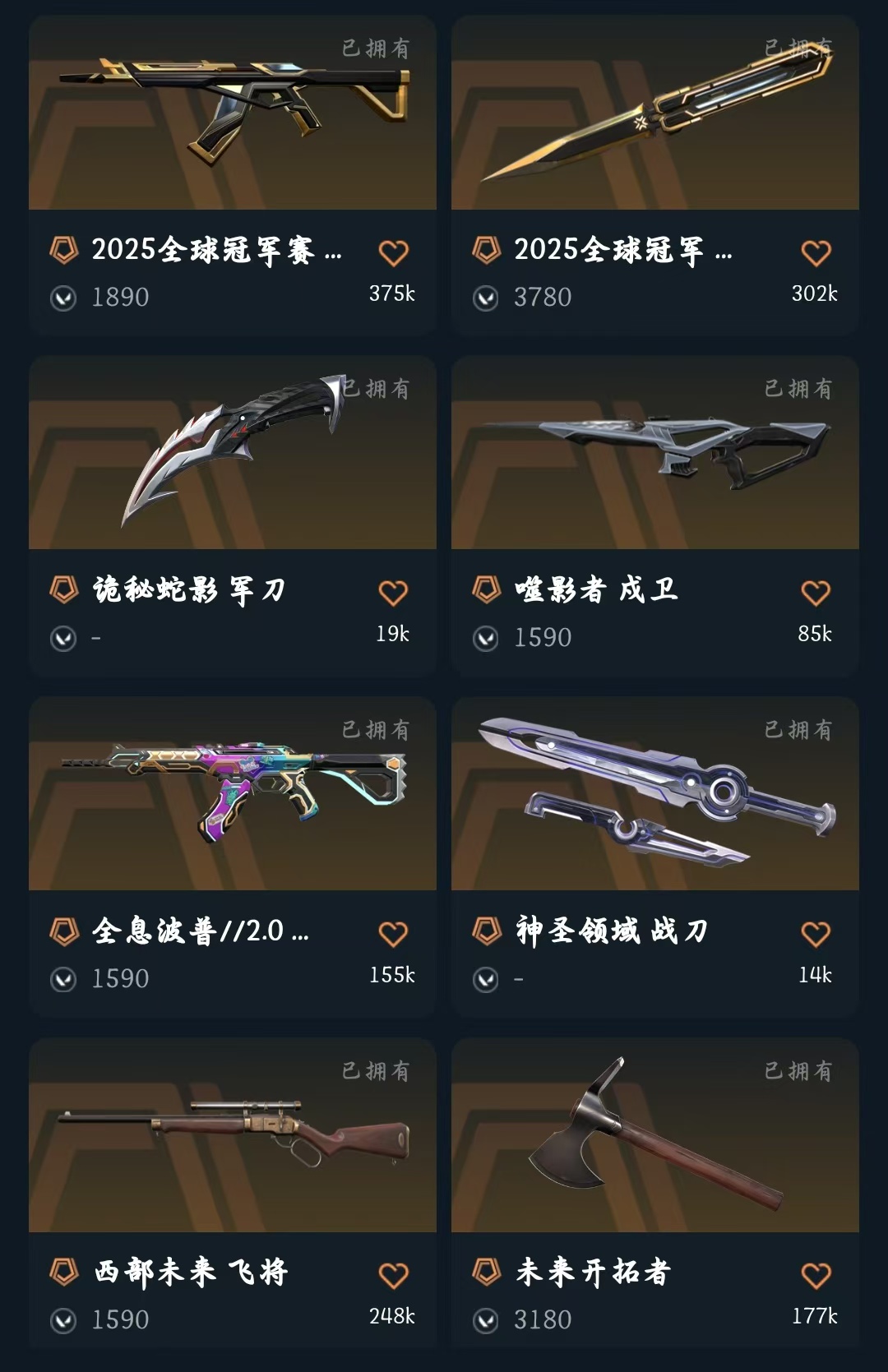Favorite the 噬影者 戍卫 skin
888x1372 pixels.
pyautogui.click(x=816, y=594)
